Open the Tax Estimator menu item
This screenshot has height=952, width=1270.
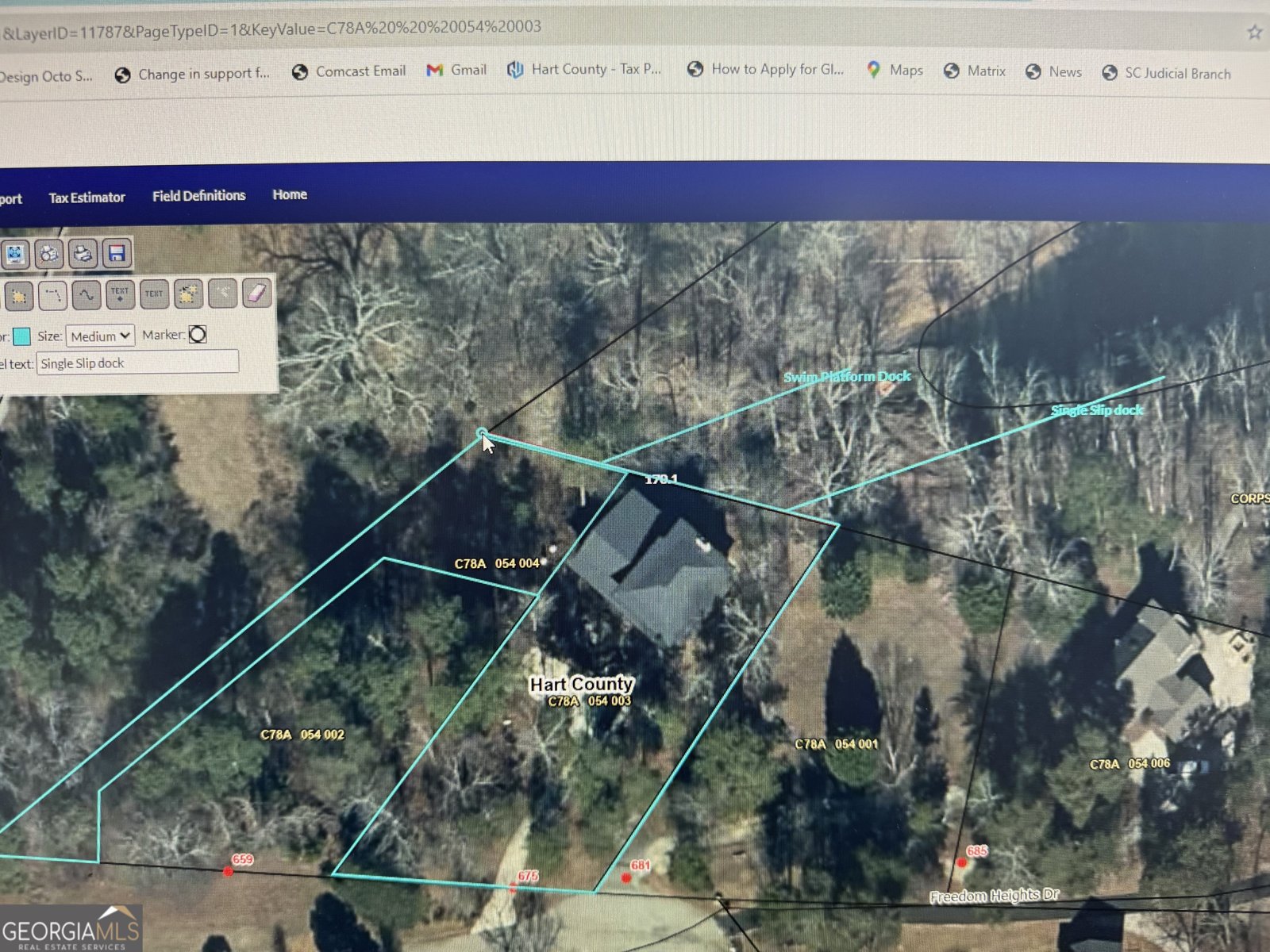(x=87, y=198)
